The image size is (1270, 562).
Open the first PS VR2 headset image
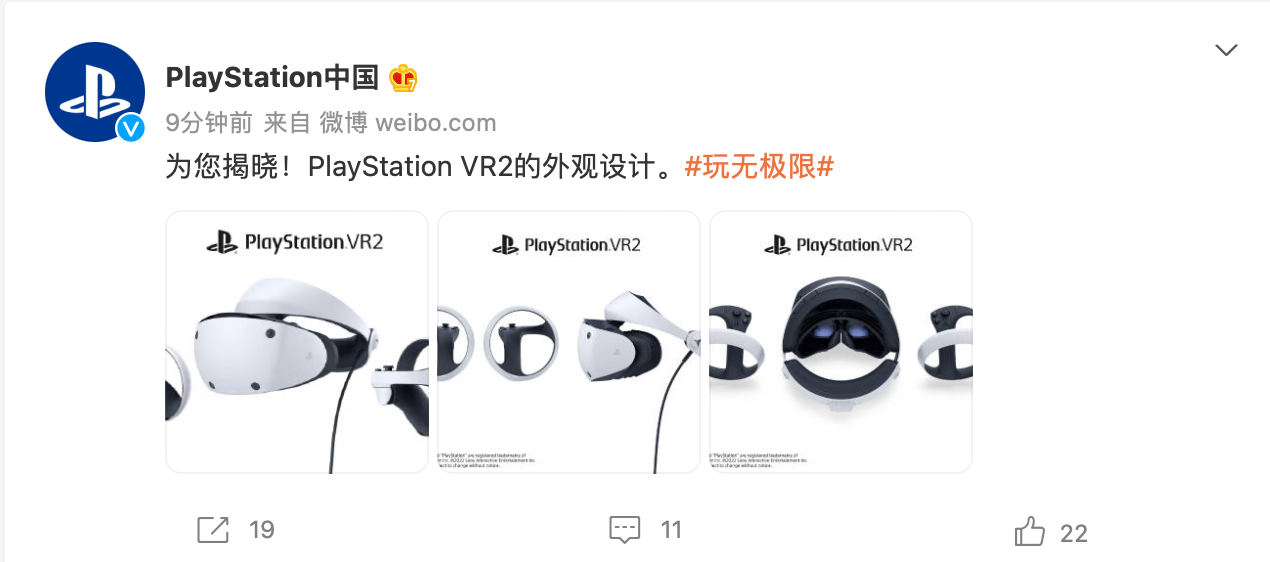tap(297, 341)
